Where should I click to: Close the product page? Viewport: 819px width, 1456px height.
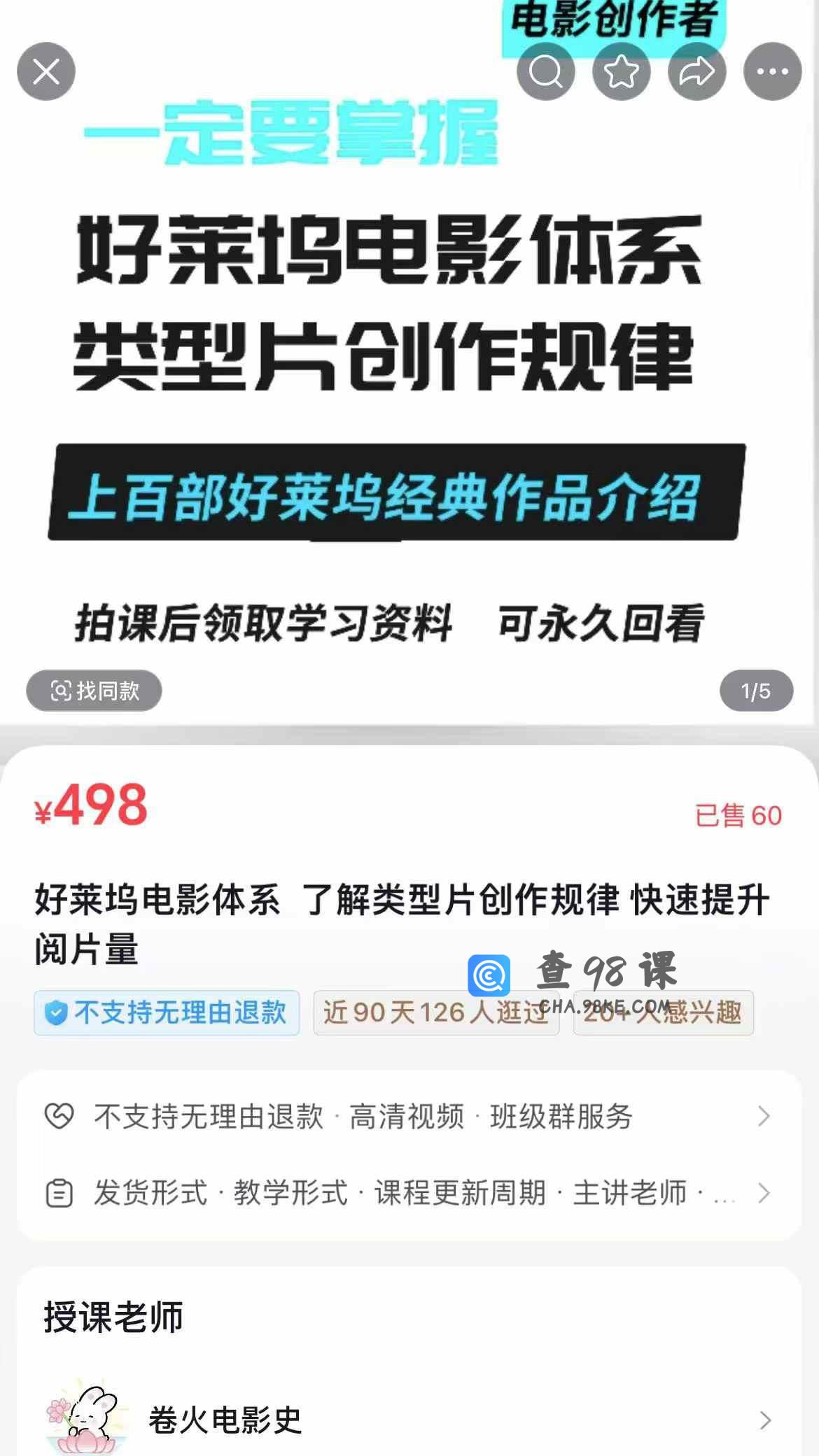[x=46, y=71]
